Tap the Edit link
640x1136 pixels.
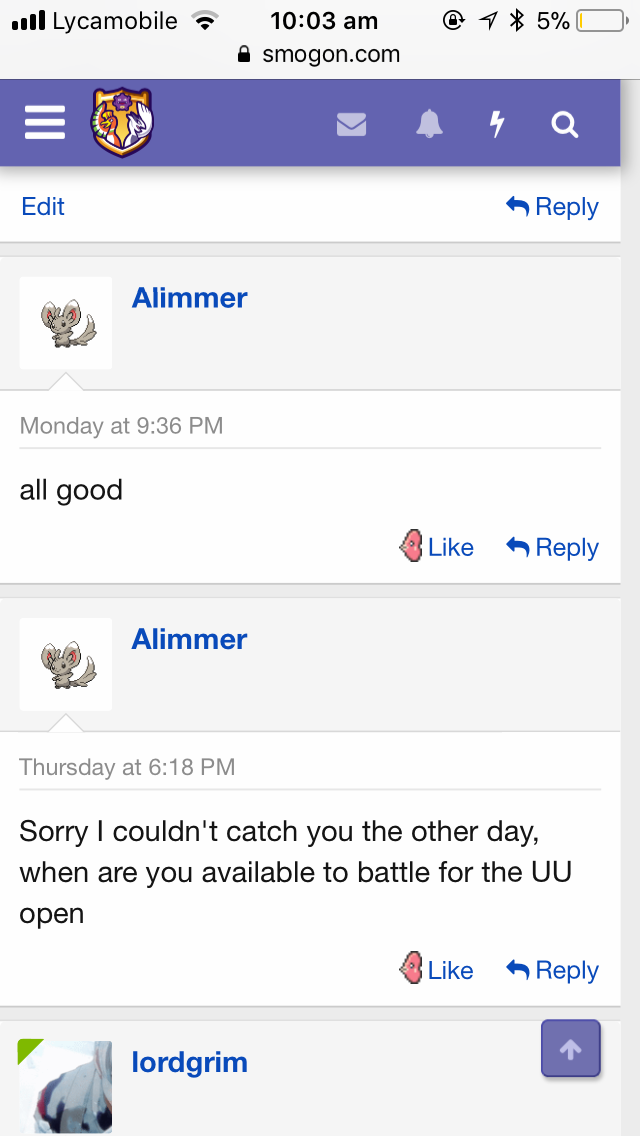43,206
